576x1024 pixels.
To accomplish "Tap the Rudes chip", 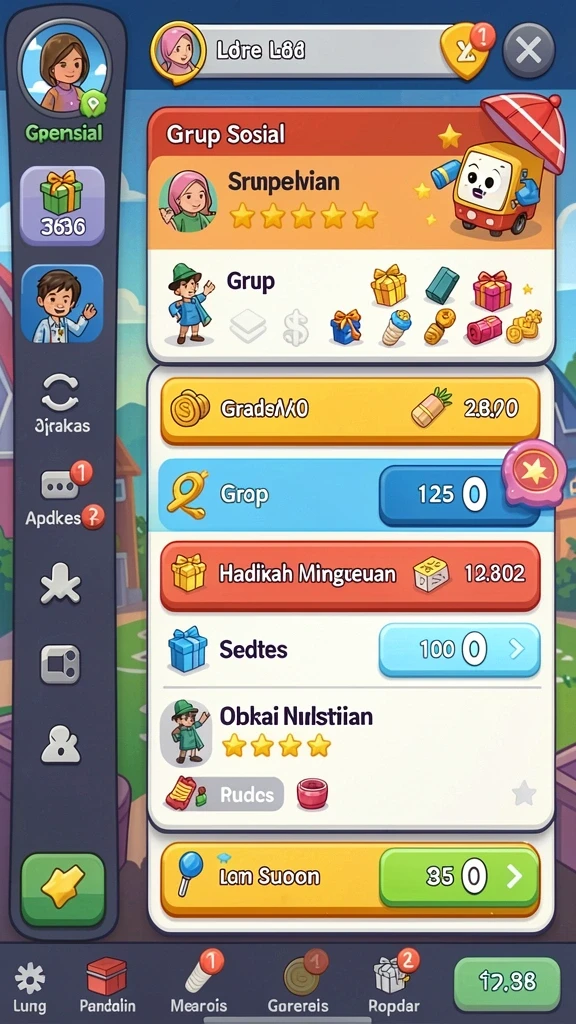I will 246,794.
